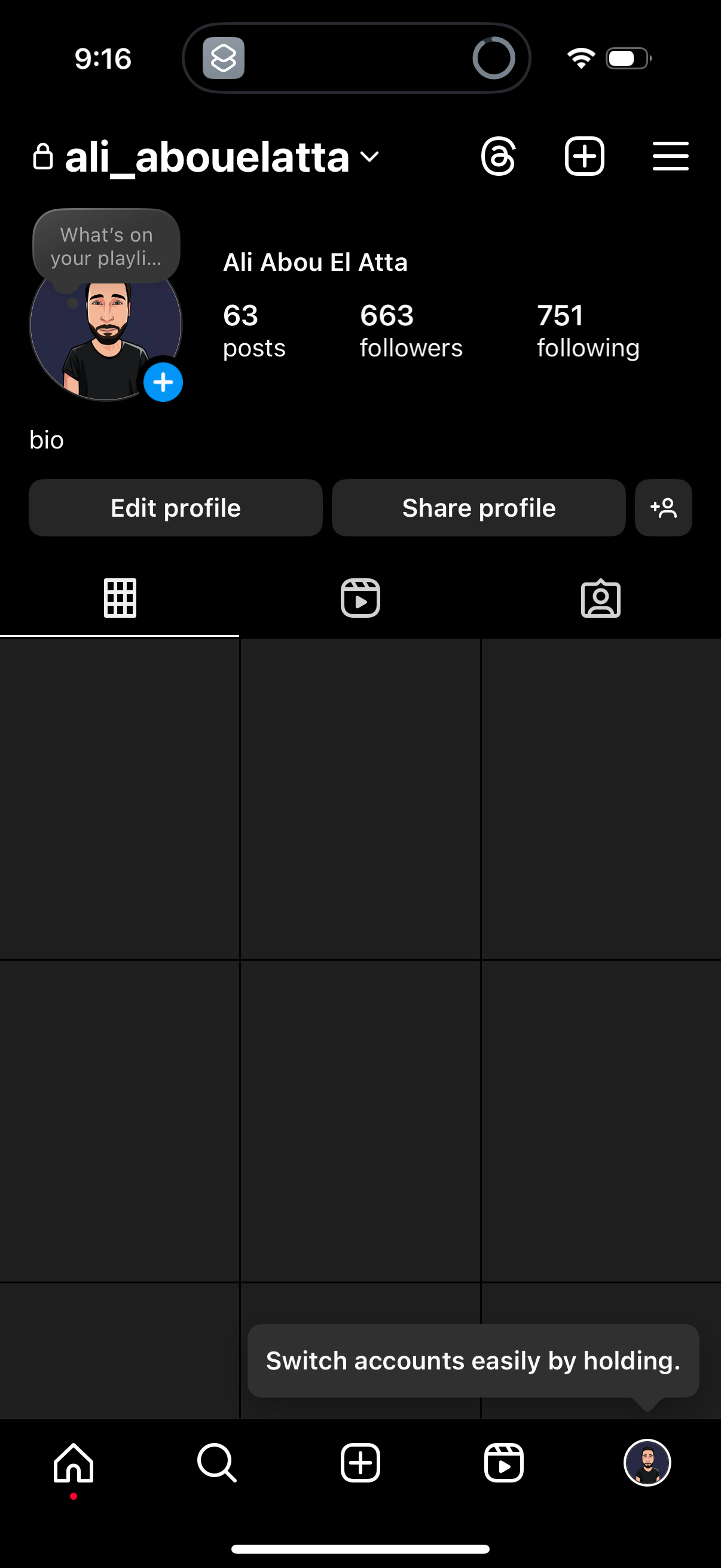Tap the battery indicator in the status bar
This screenshot has width=721, height=1568.
point(627,59)
